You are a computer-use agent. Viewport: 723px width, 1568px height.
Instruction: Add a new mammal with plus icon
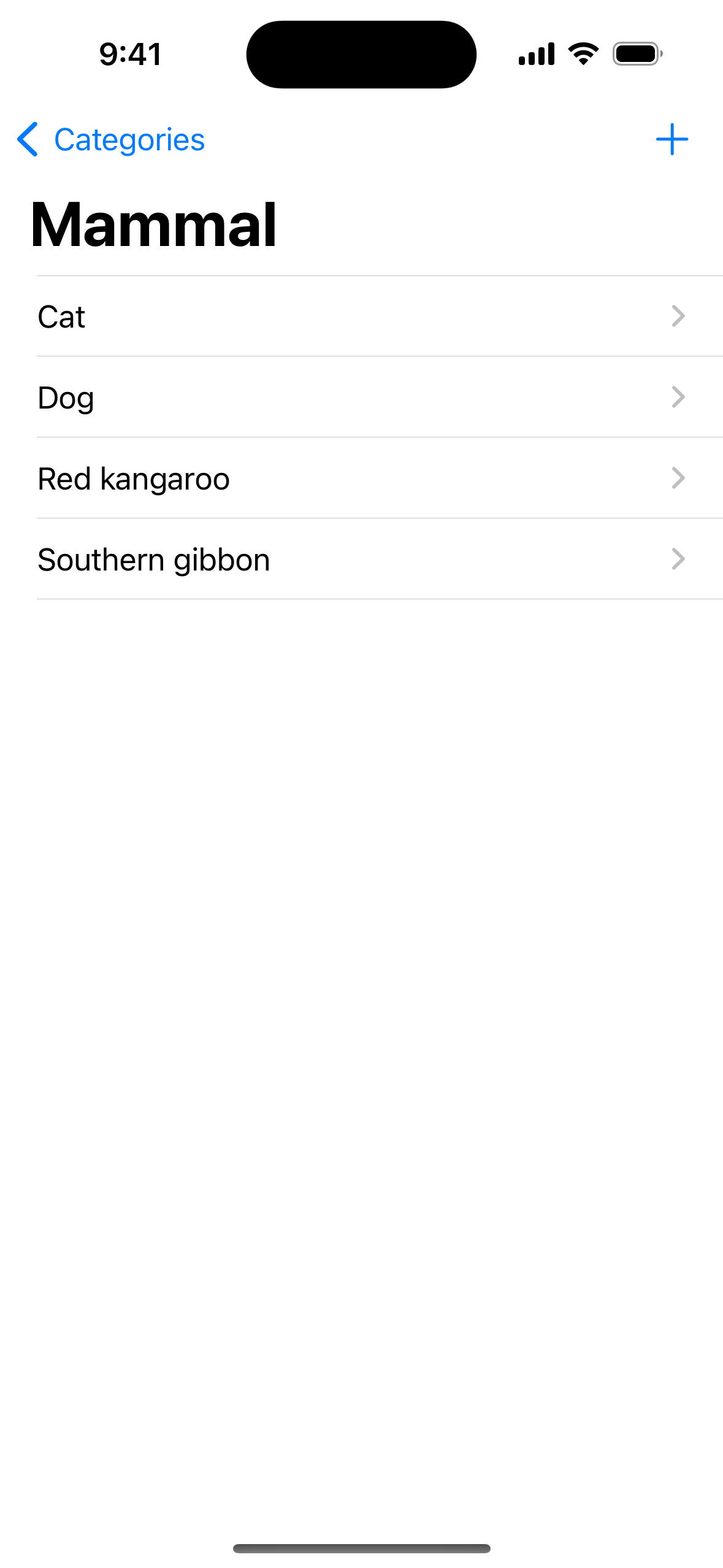671,140
